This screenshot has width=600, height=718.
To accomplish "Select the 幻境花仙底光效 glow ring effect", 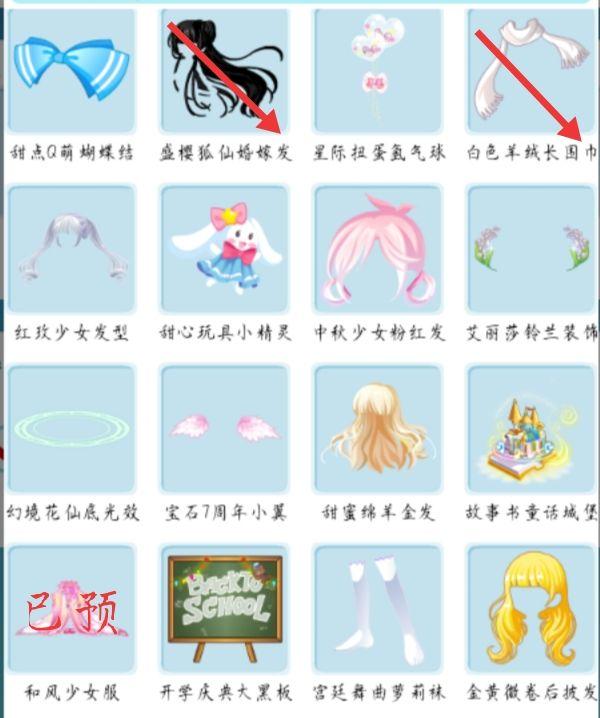I will (x=71, y=429).
